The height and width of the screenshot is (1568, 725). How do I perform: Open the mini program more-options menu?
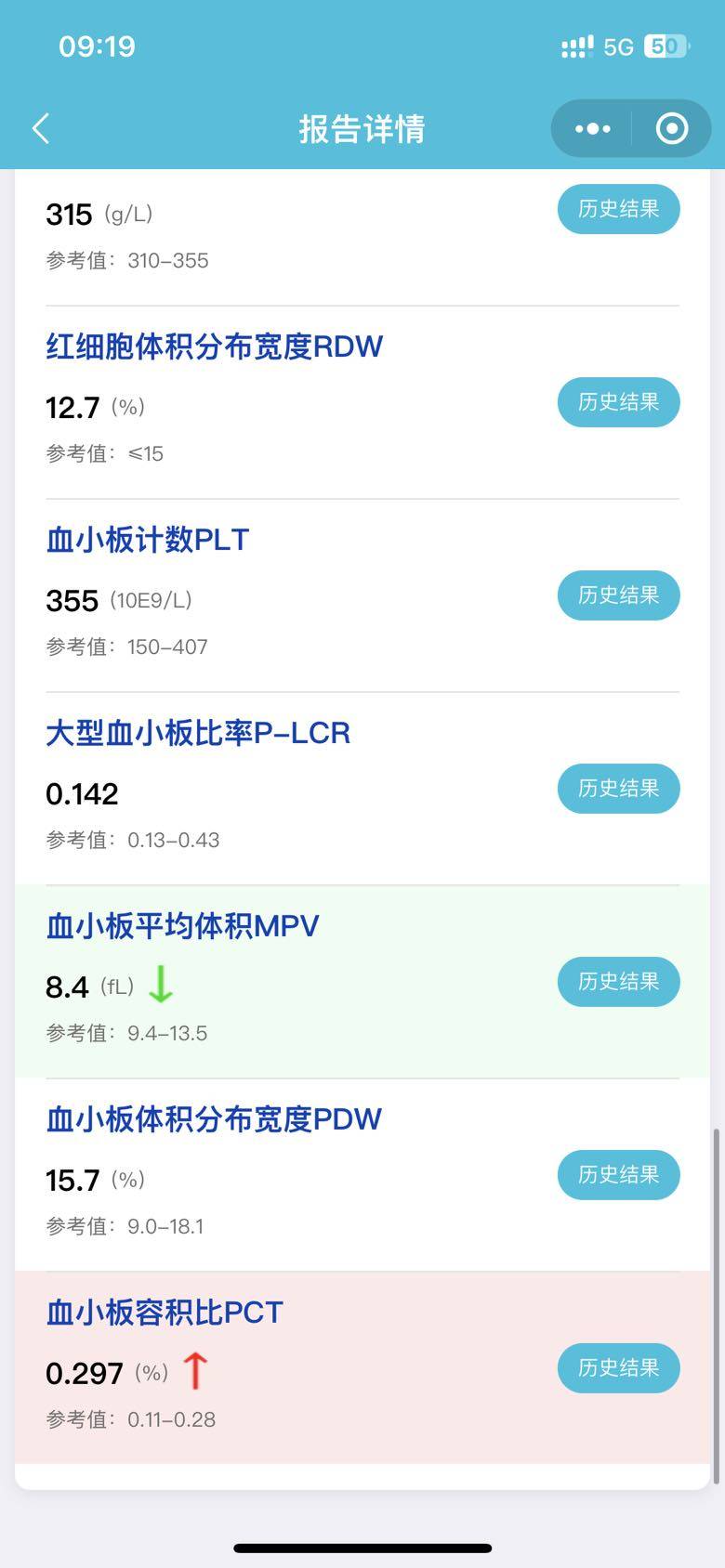[x=592, y=128]
